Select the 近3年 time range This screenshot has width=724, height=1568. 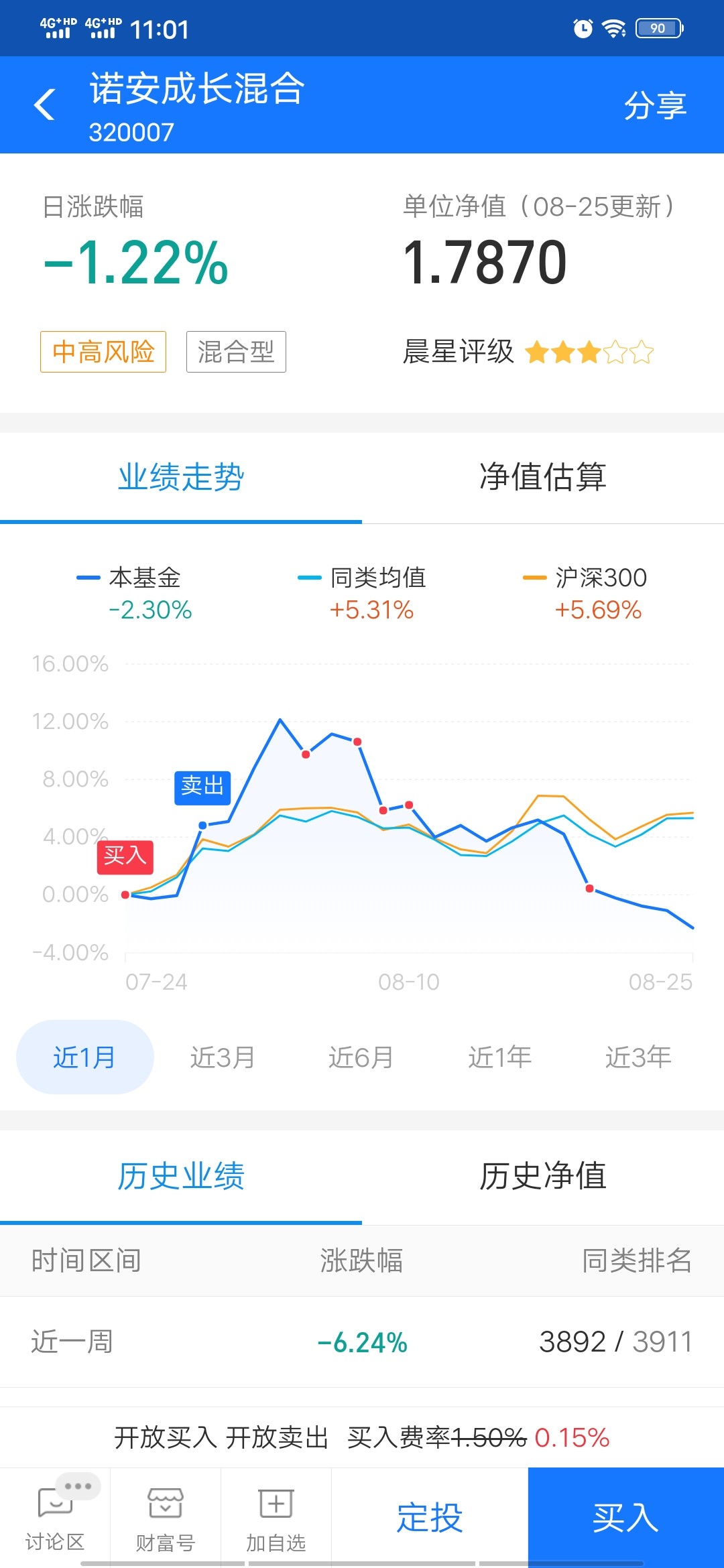coord(638,1057)
